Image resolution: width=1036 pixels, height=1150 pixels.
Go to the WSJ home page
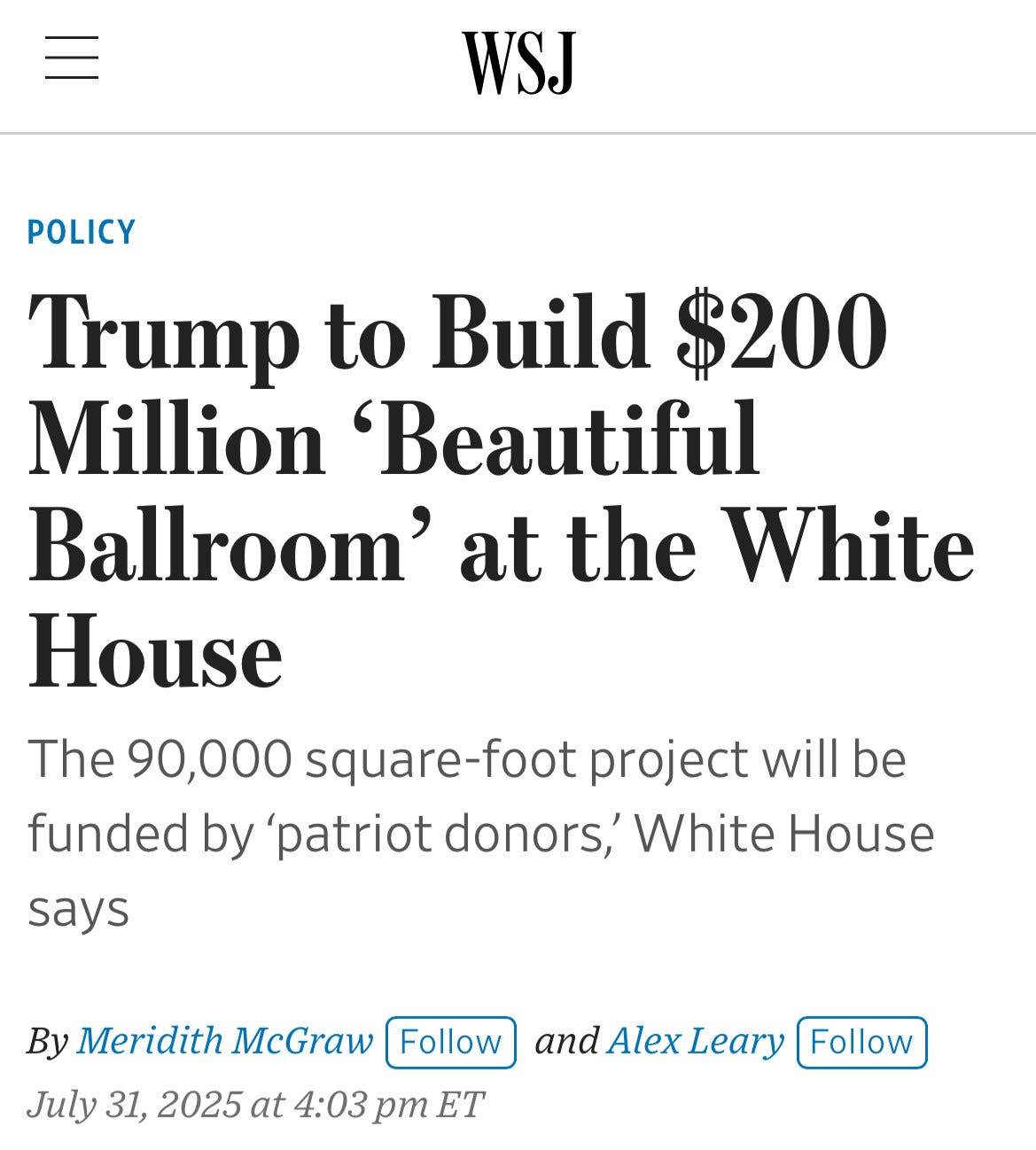click(518, 62)
